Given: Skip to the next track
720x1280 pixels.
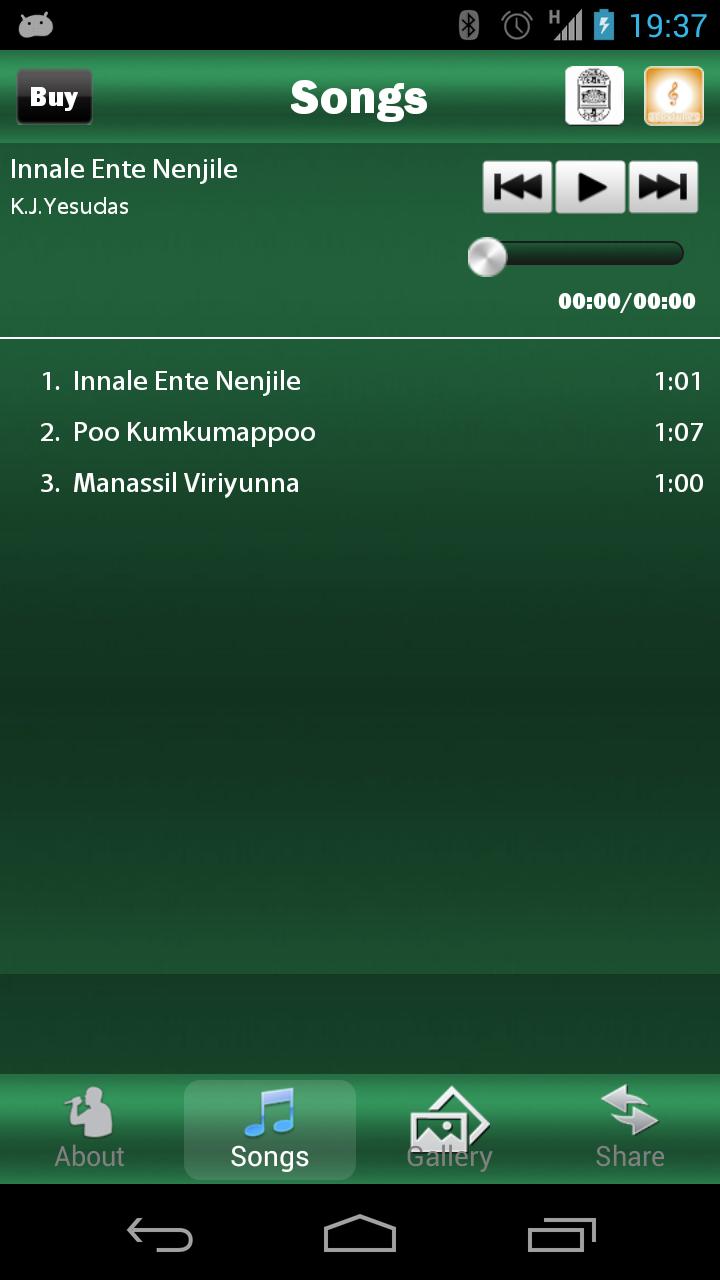Looking at the screenshot, I should [x=663, y=187].
